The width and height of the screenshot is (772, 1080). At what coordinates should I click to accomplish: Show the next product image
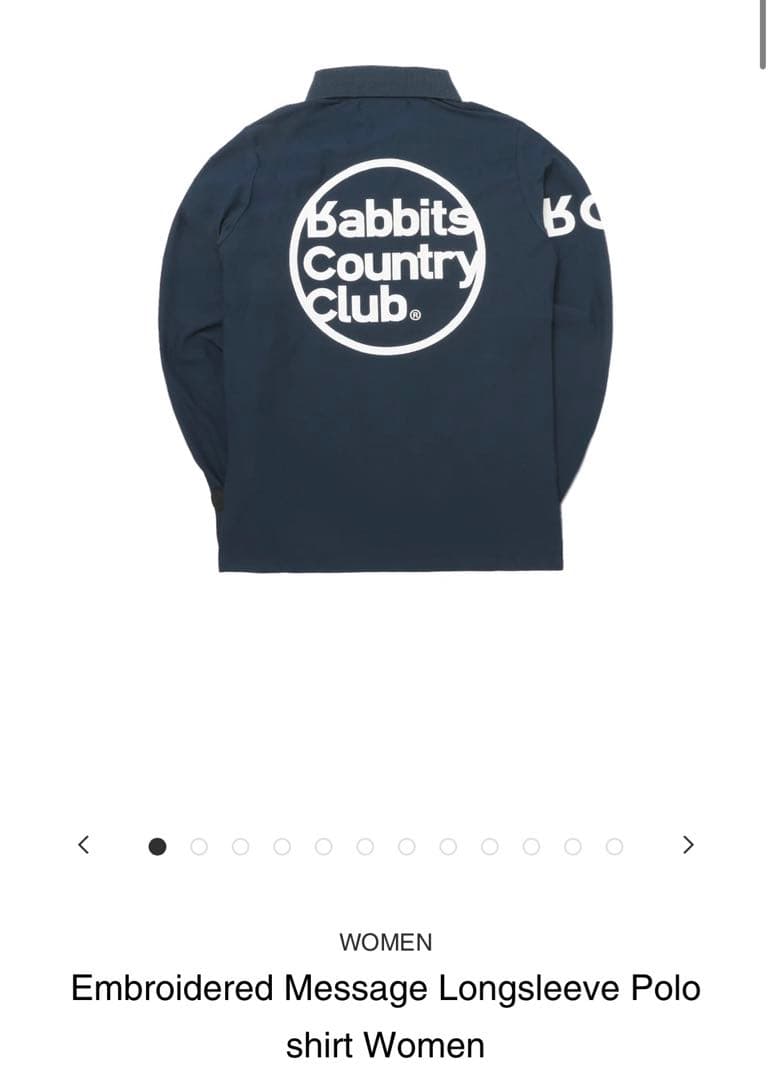[687, 845]
